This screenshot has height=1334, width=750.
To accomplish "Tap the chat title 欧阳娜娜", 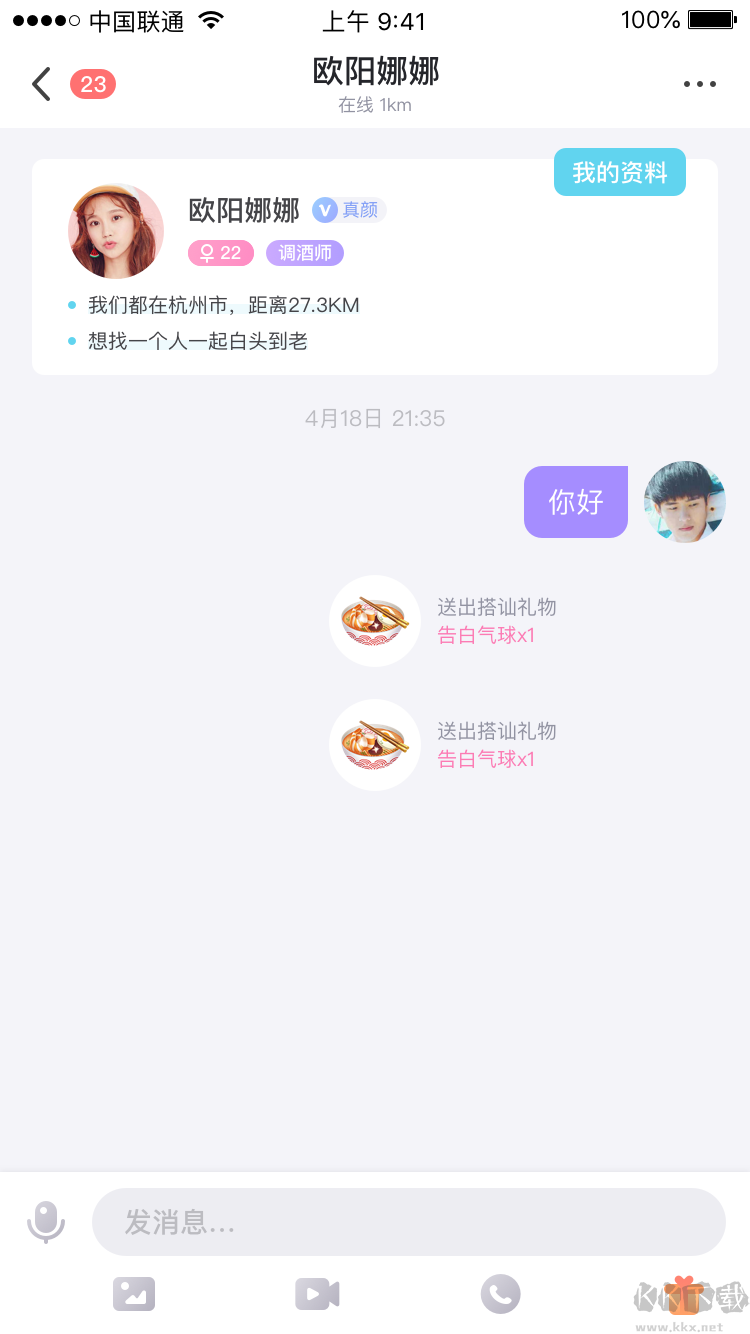I will (375, 72).
